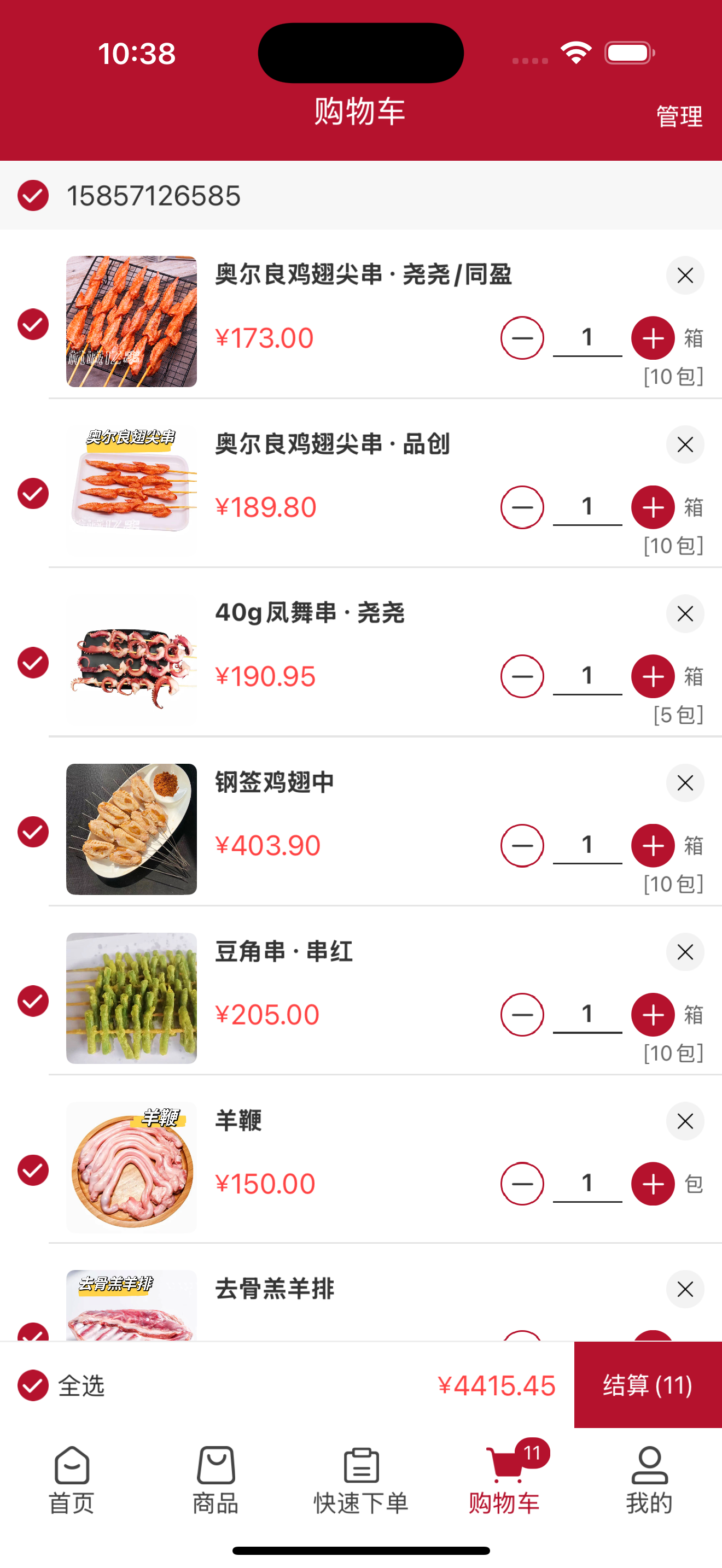The width and height of the screenshot is (722, 1568).
Task: Deselect the 钢签鸡翅中 item checkbox
Action: point(33,832)
